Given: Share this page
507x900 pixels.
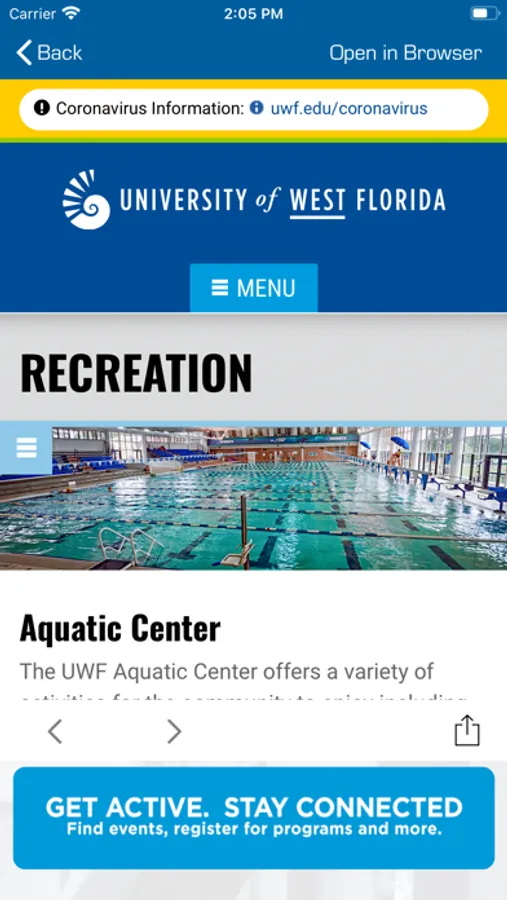Looking at the screenshot, I should tap(467, 730).
